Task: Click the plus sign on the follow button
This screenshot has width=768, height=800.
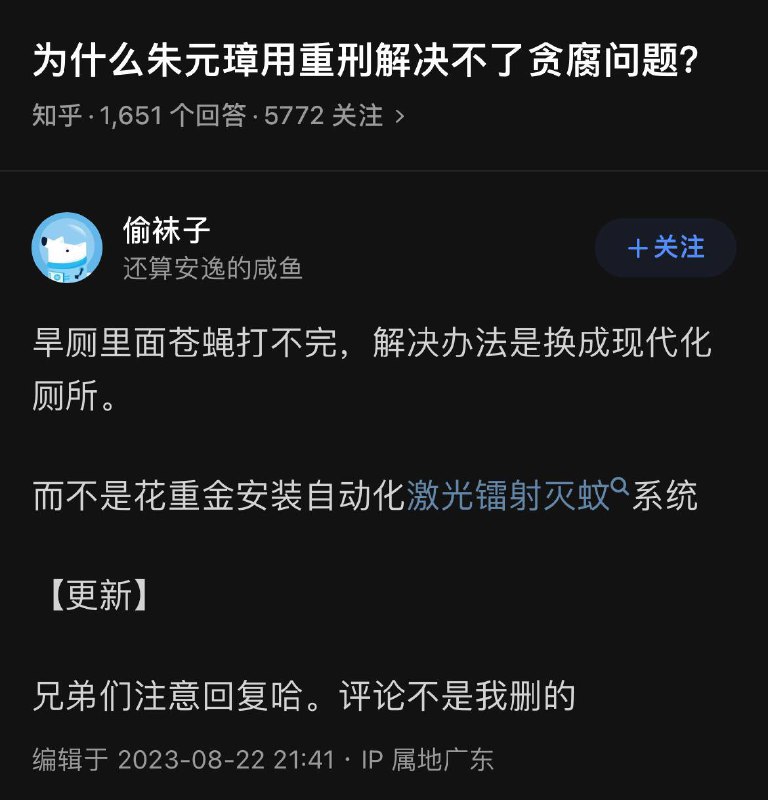Action: [641, 247]
